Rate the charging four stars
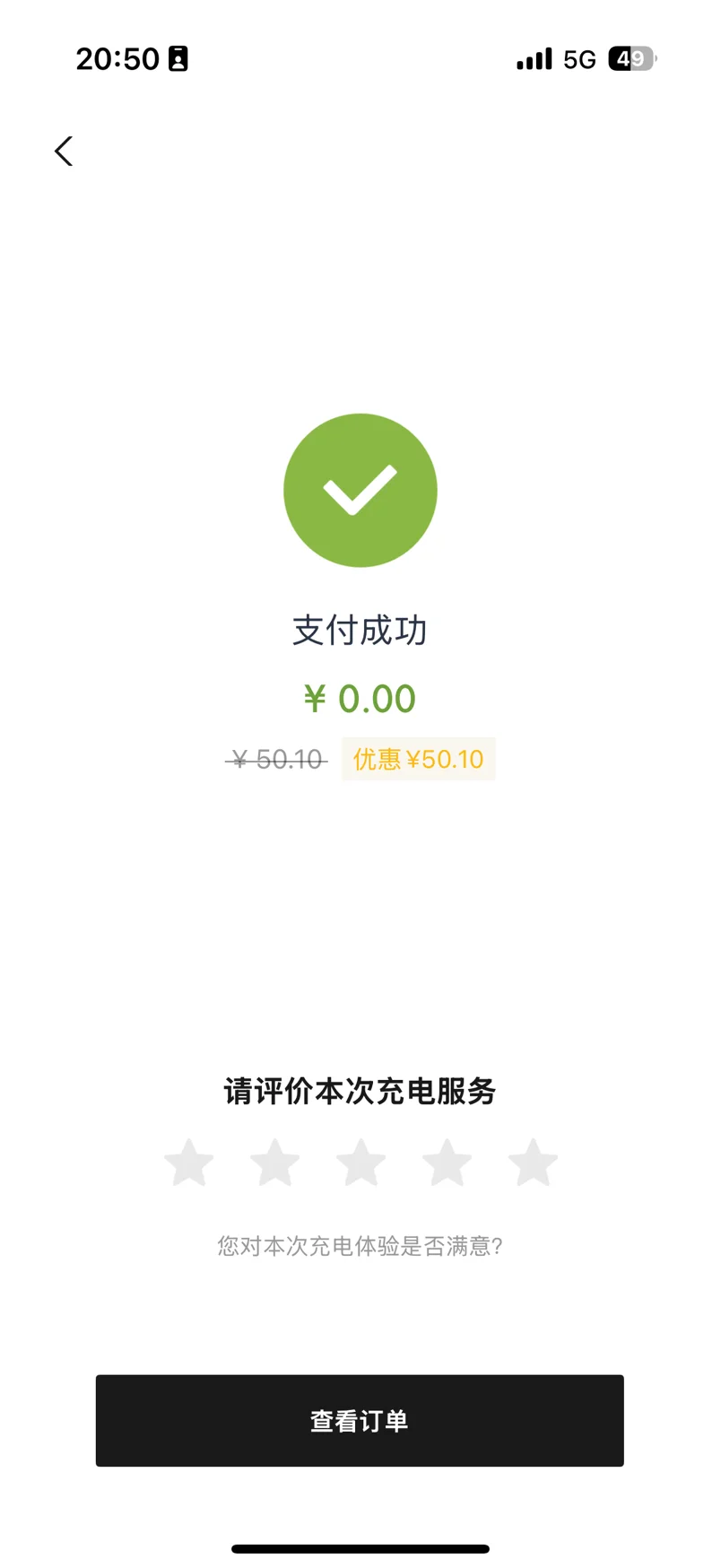The image size is (721, 1568). (x=447, y=1163)
